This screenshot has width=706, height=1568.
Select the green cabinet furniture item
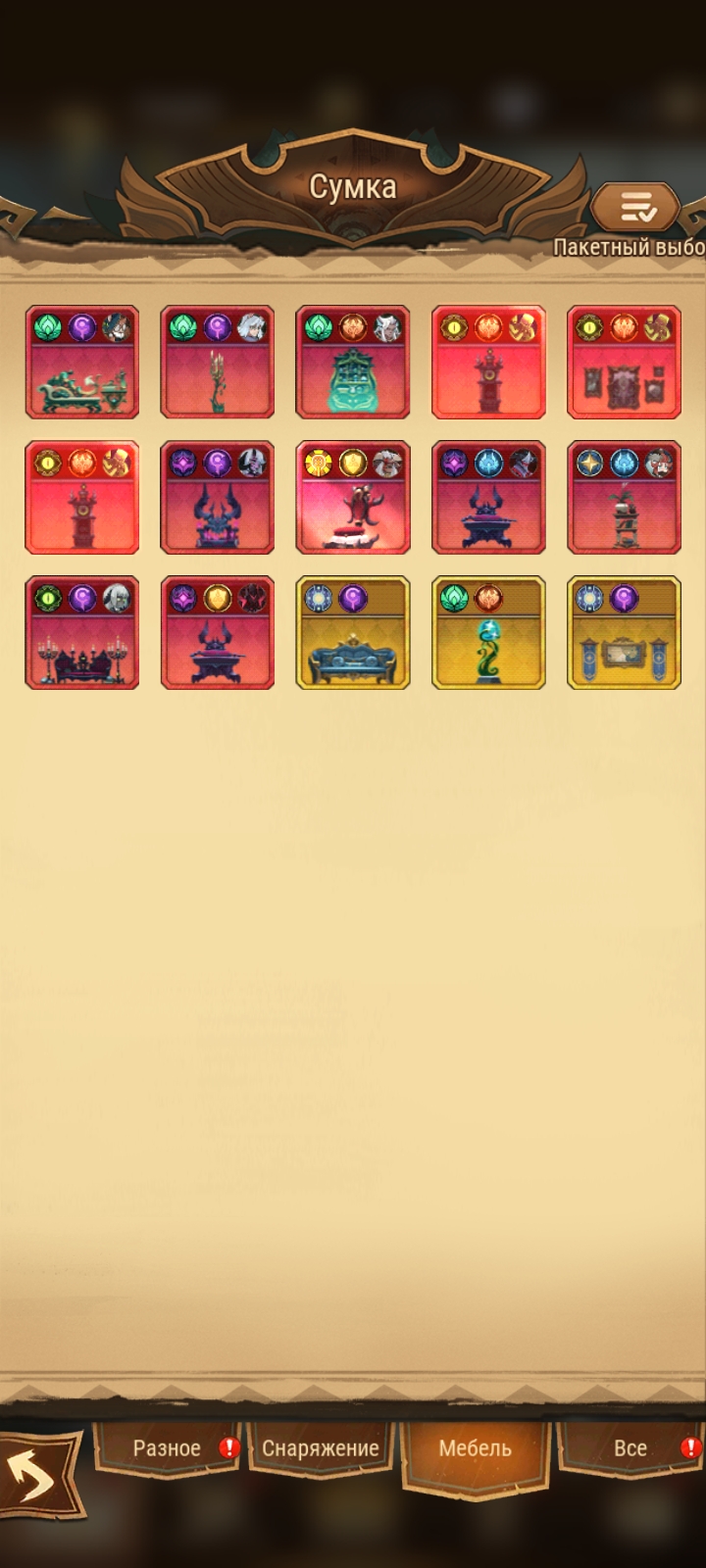(x=353, y=363)
